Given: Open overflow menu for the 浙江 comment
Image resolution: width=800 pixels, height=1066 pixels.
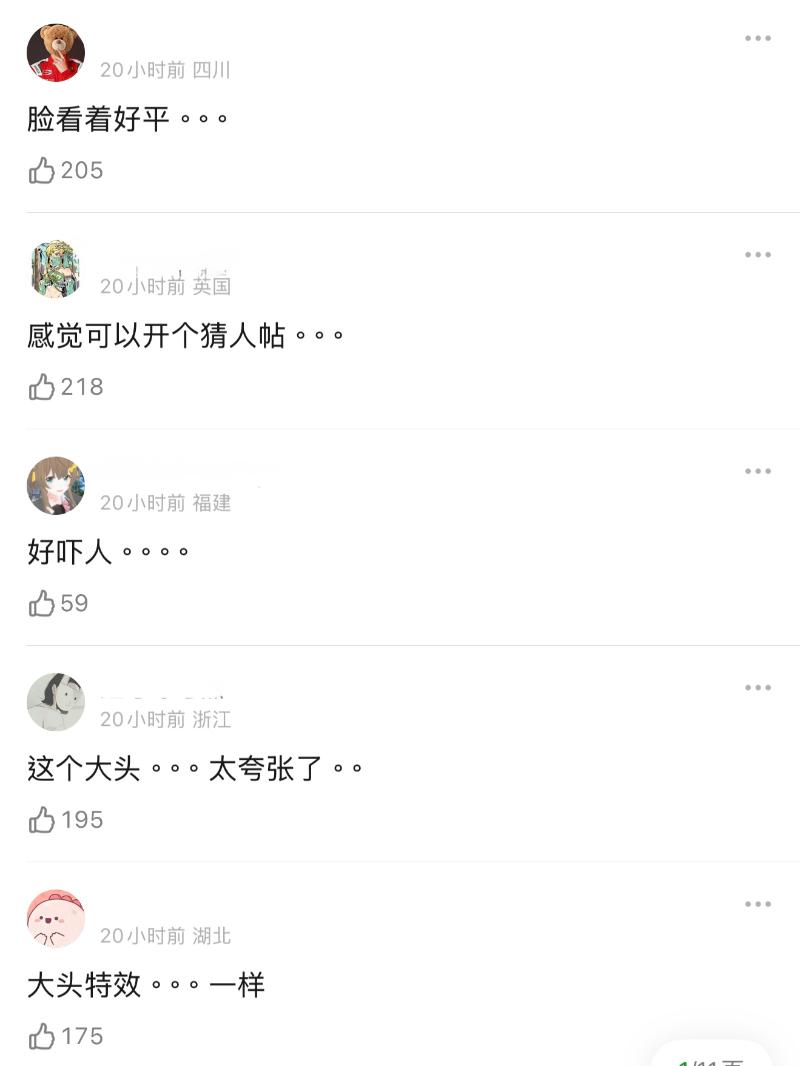Looking at the screenshot, I should (757, 688).
